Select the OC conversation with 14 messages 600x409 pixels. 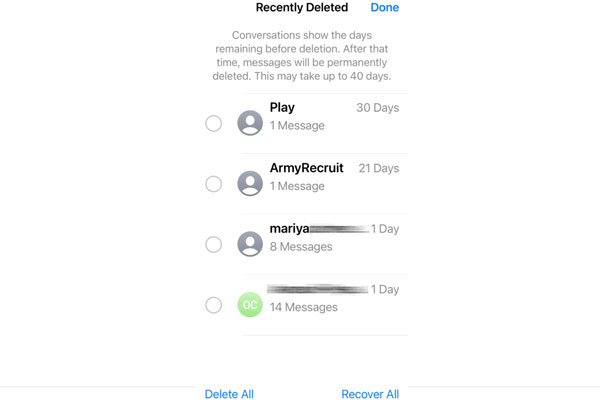tap(213, 305)
